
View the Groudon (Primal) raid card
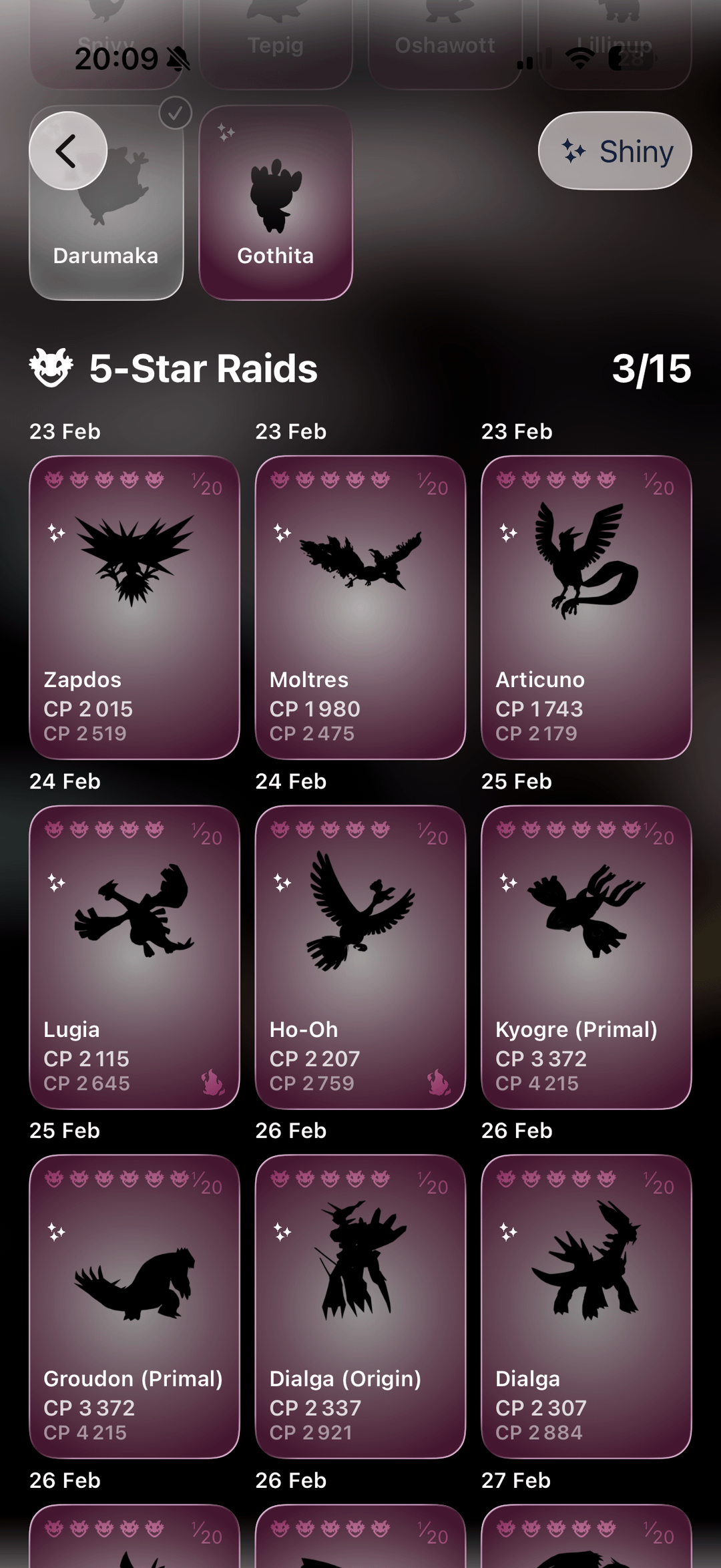(x=134, y=1306)
